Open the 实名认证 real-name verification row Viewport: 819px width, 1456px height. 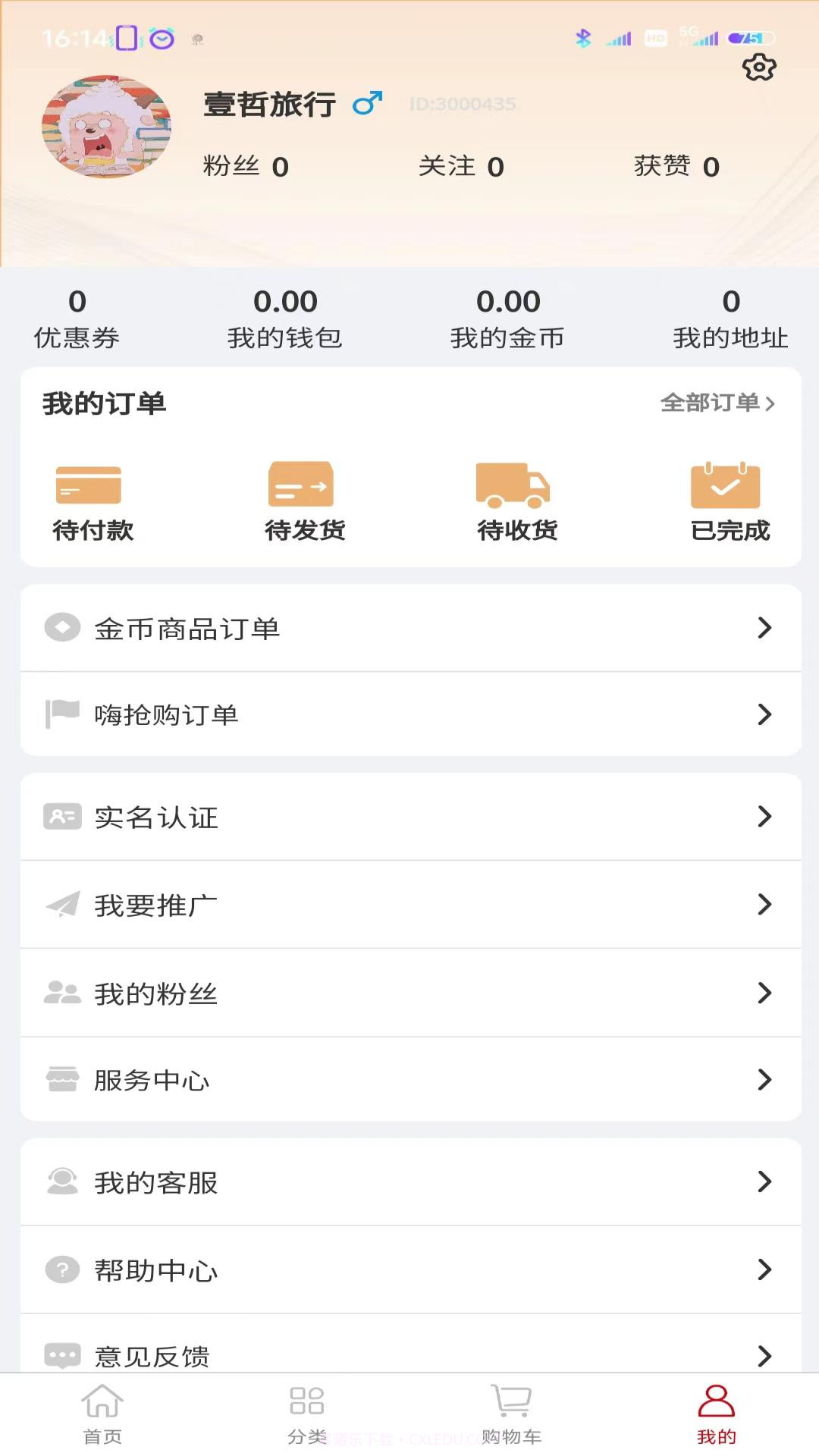(409, 817)
